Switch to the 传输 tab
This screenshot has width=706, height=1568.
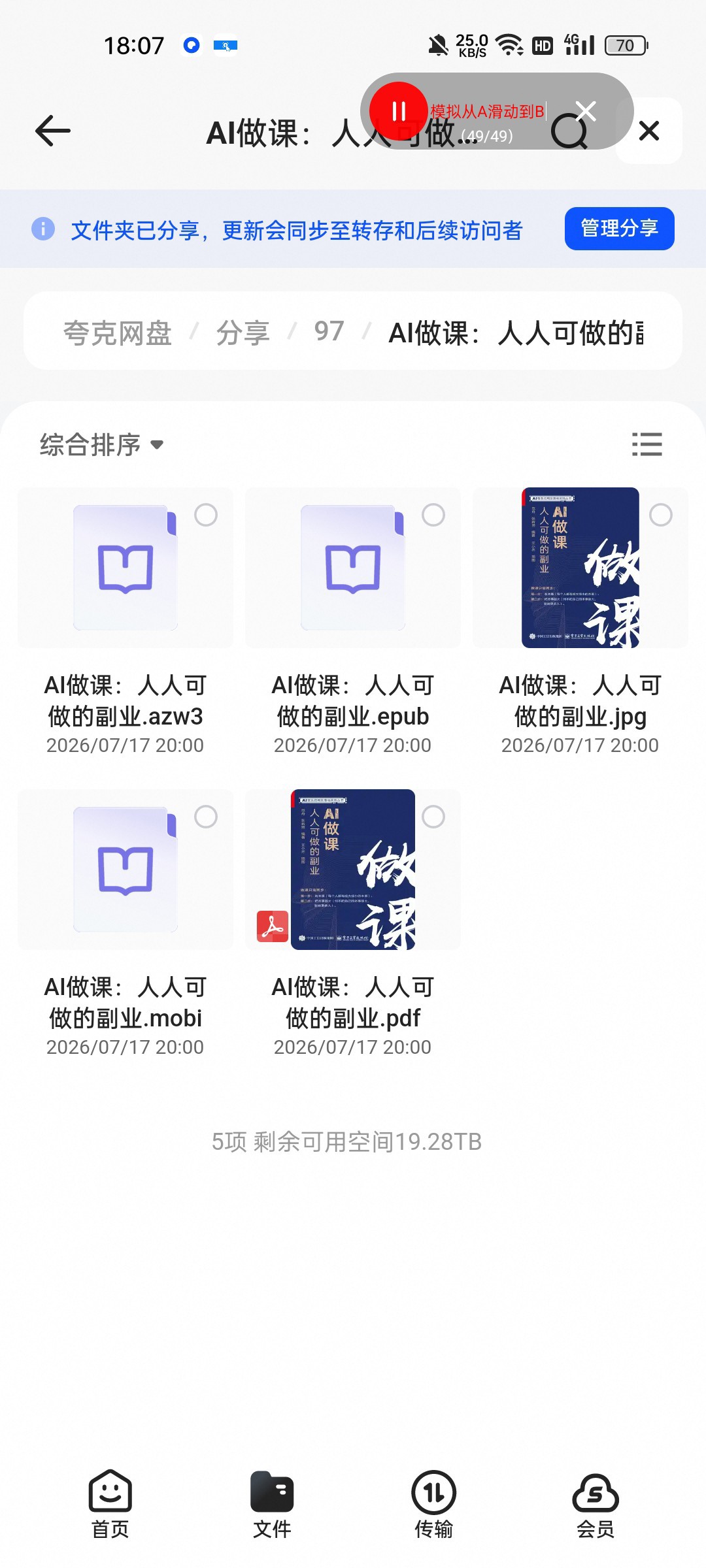pyautogui.click(x=433, y=1504)
